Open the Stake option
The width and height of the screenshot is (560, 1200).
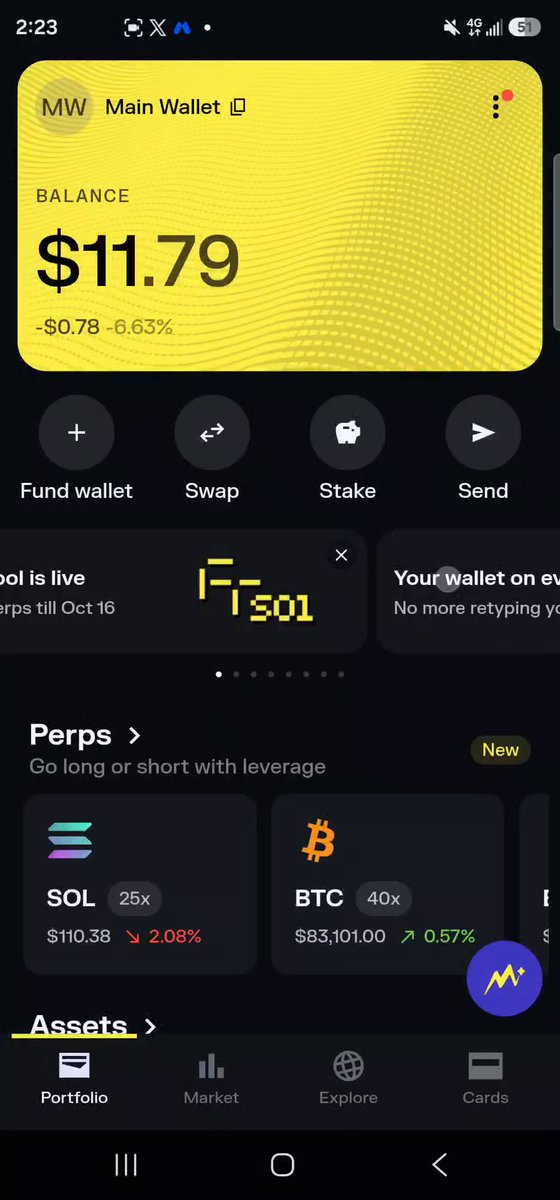(x=347, y=432)
